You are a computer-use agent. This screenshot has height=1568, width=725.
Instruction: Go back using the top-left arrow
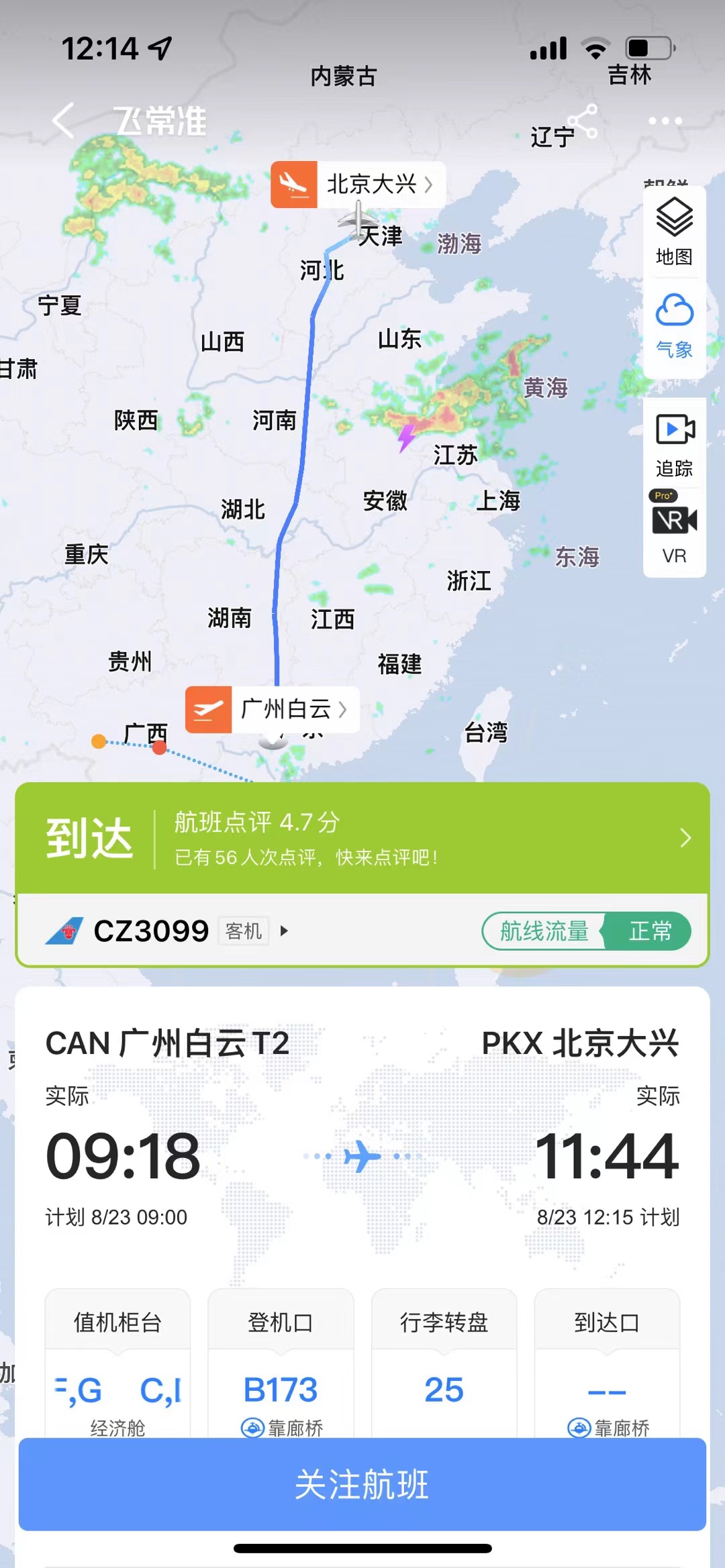point(63,121)
